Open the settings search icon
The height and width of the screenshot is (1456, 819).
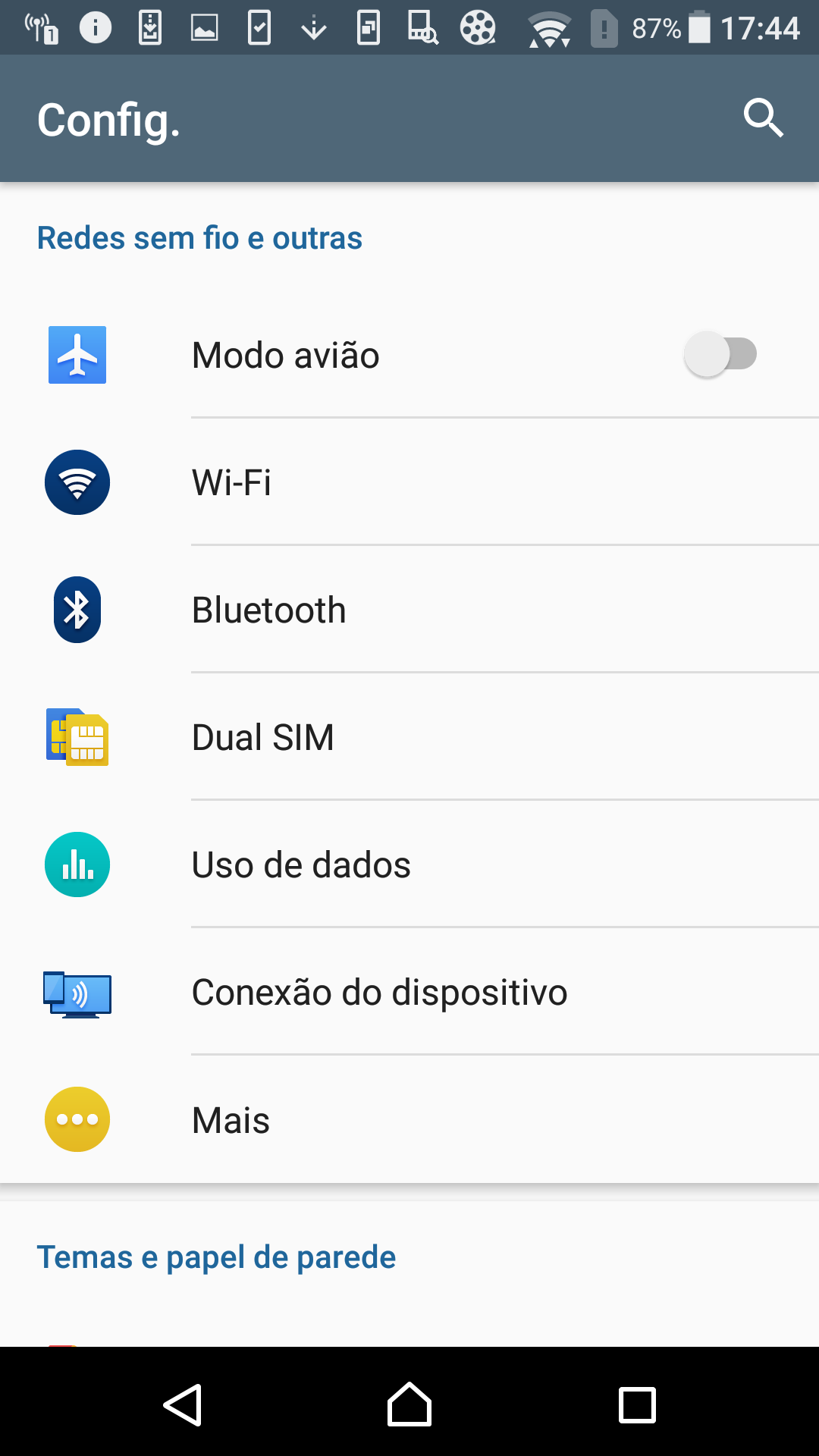pos(763,118)
